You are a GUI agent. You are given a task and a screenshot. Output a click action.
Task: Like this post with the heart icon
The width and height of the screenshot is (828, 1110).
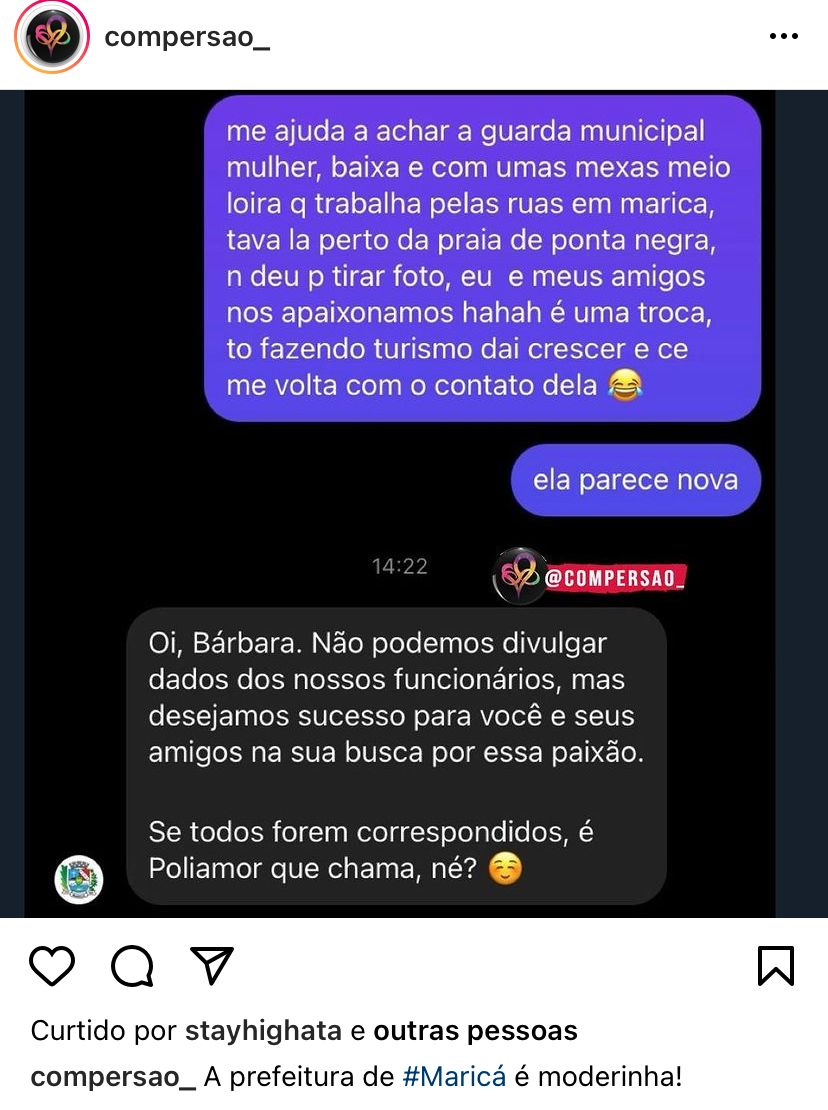pos(52,966)
